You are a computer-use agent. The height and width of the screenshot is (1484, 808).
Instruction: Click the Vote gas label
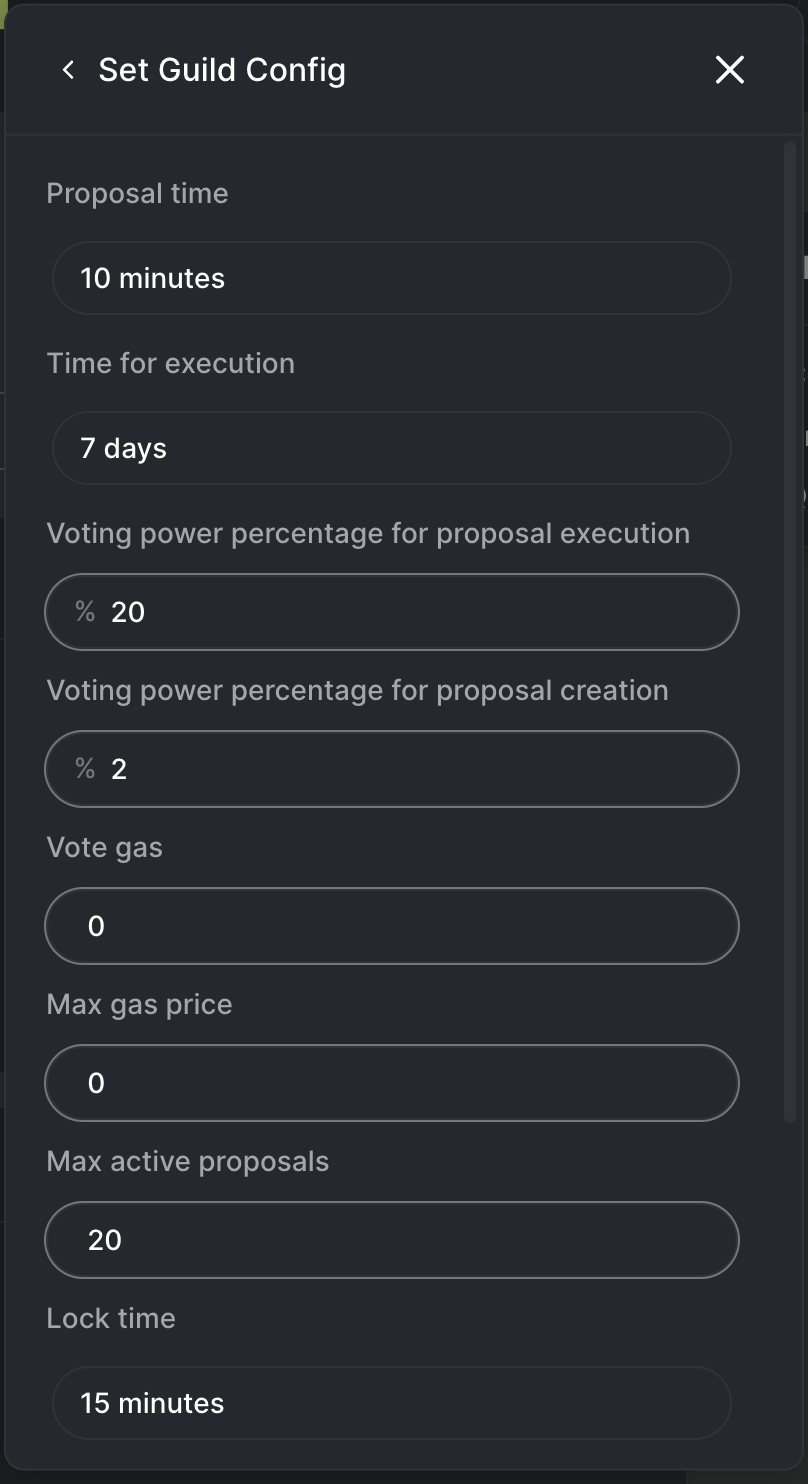pos(104,846)
